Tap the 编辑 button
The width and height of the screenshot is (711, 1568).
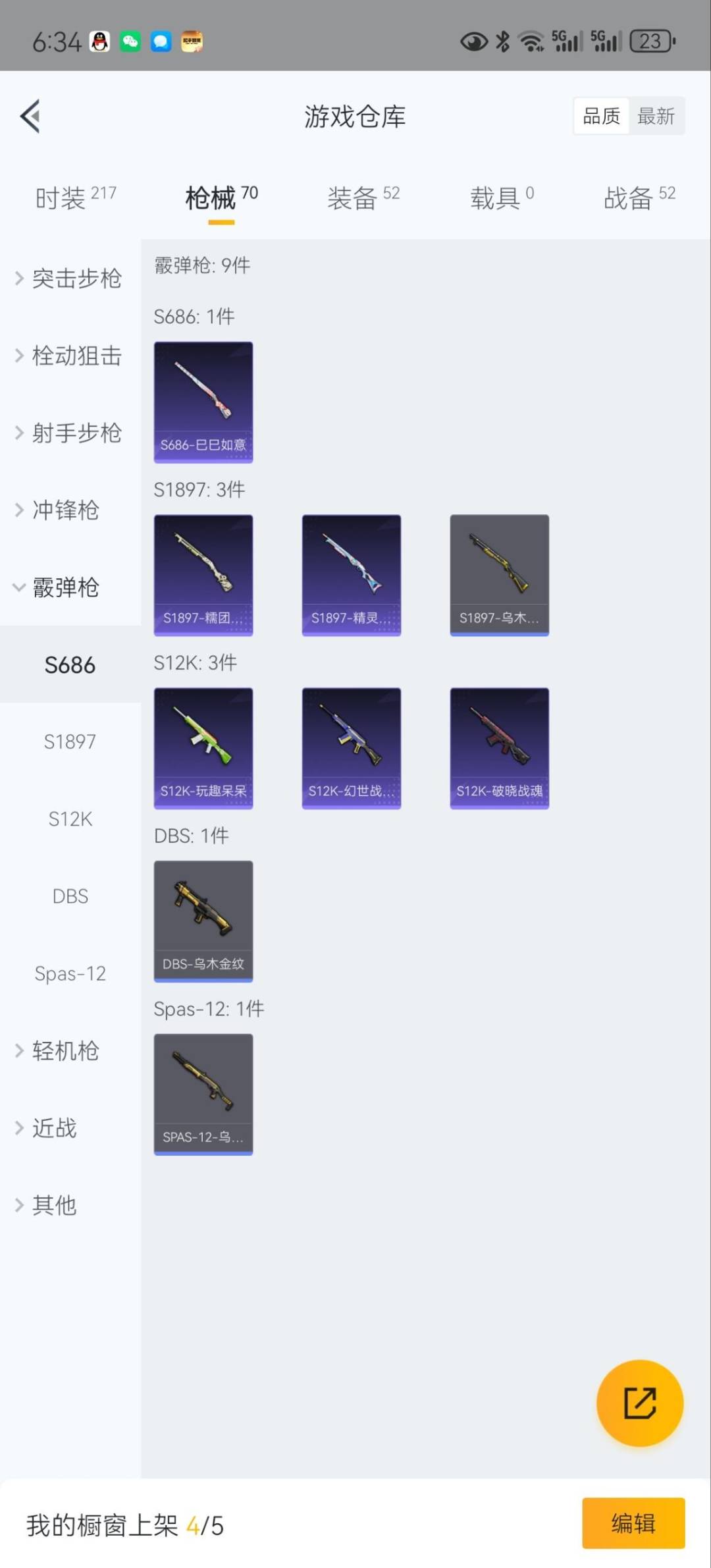tap(633, 1523)
